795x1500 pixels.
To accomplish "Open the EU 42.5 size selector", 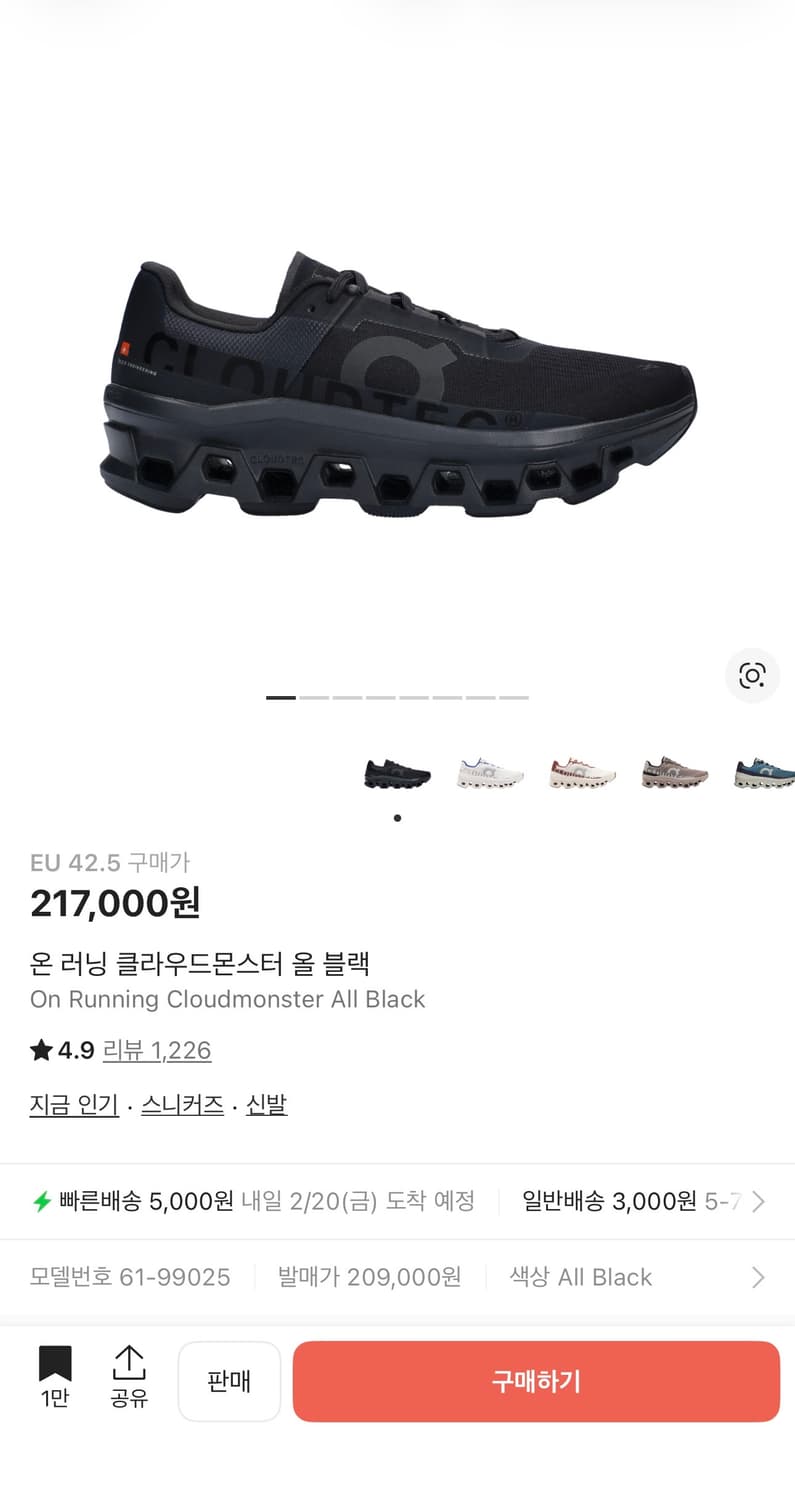I will (110, 862).
